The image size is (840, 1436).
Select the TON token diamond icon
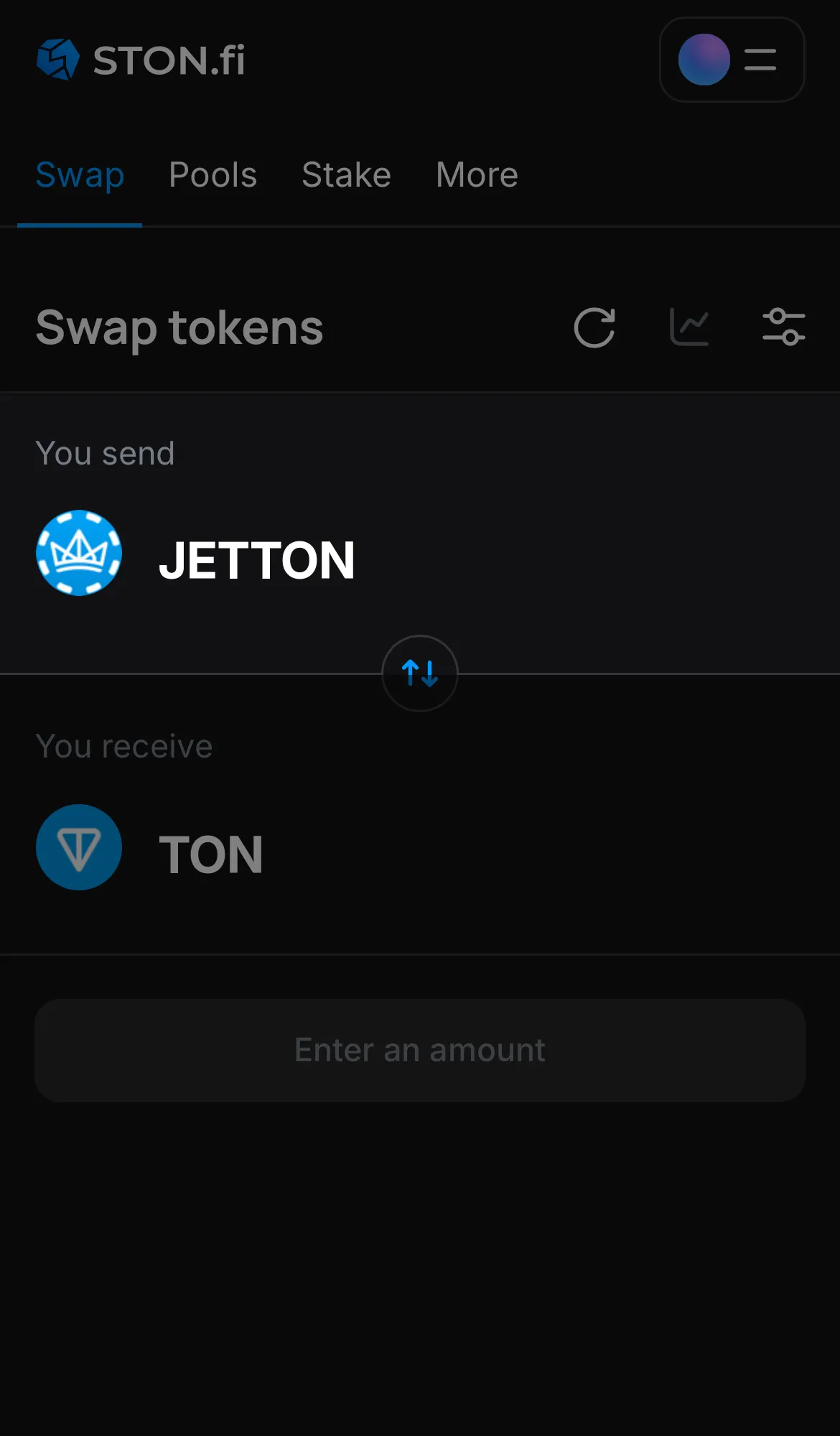coord(79,847)
